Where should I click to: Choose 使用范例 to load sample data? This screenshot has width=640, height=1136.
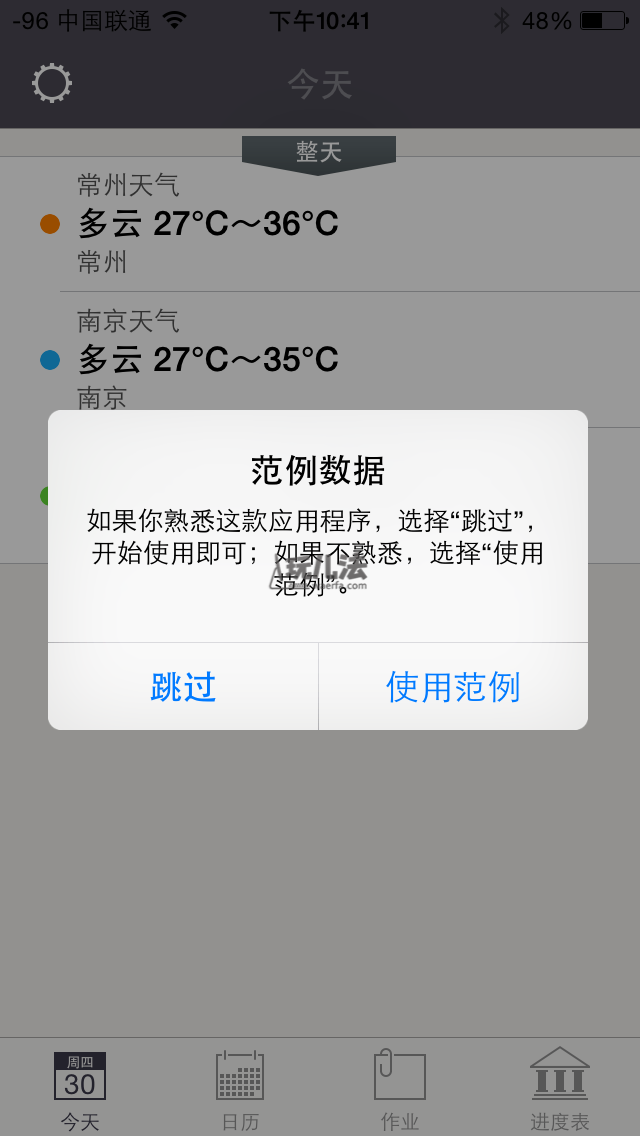click(453, 686)
